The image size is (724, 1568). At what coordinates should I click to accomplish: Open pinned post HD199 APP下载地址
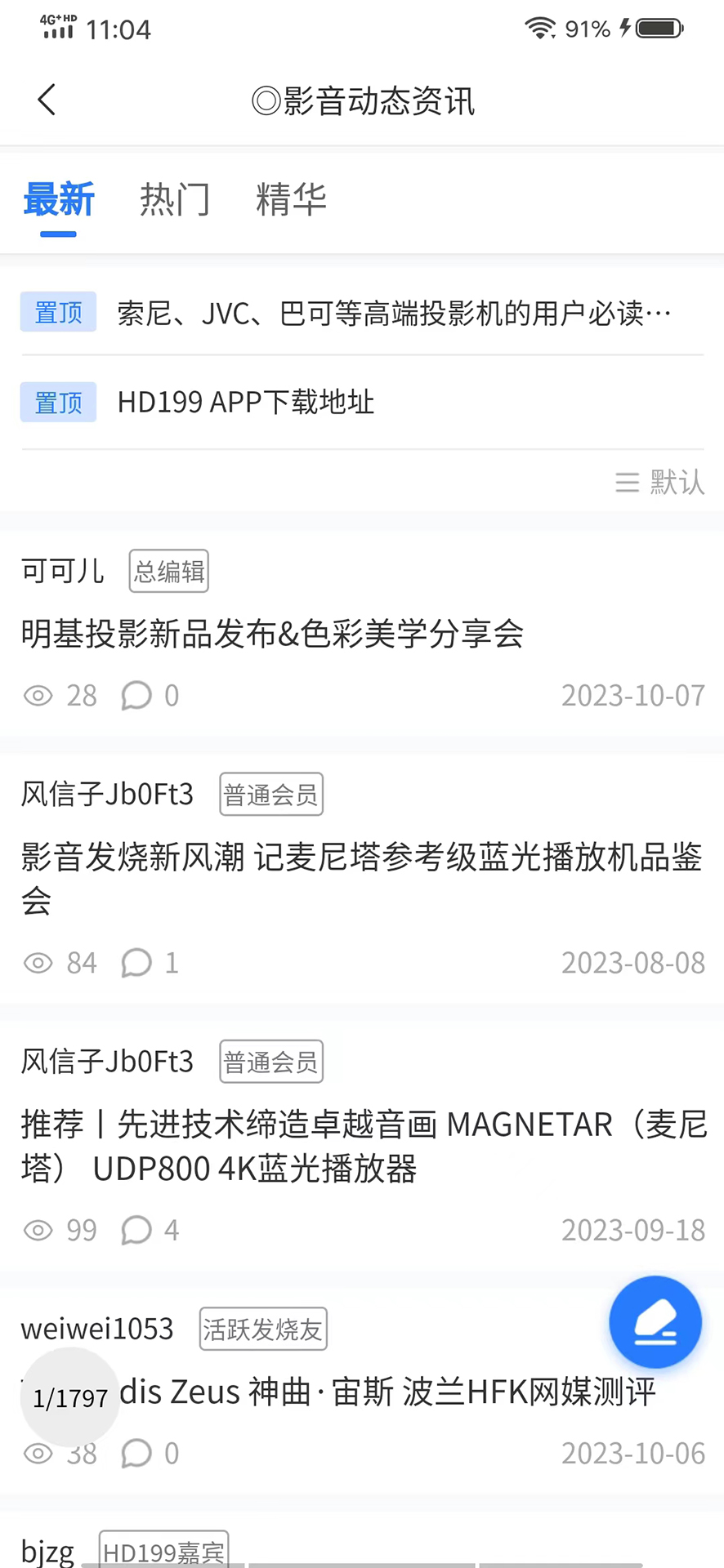tap(245, 402)
